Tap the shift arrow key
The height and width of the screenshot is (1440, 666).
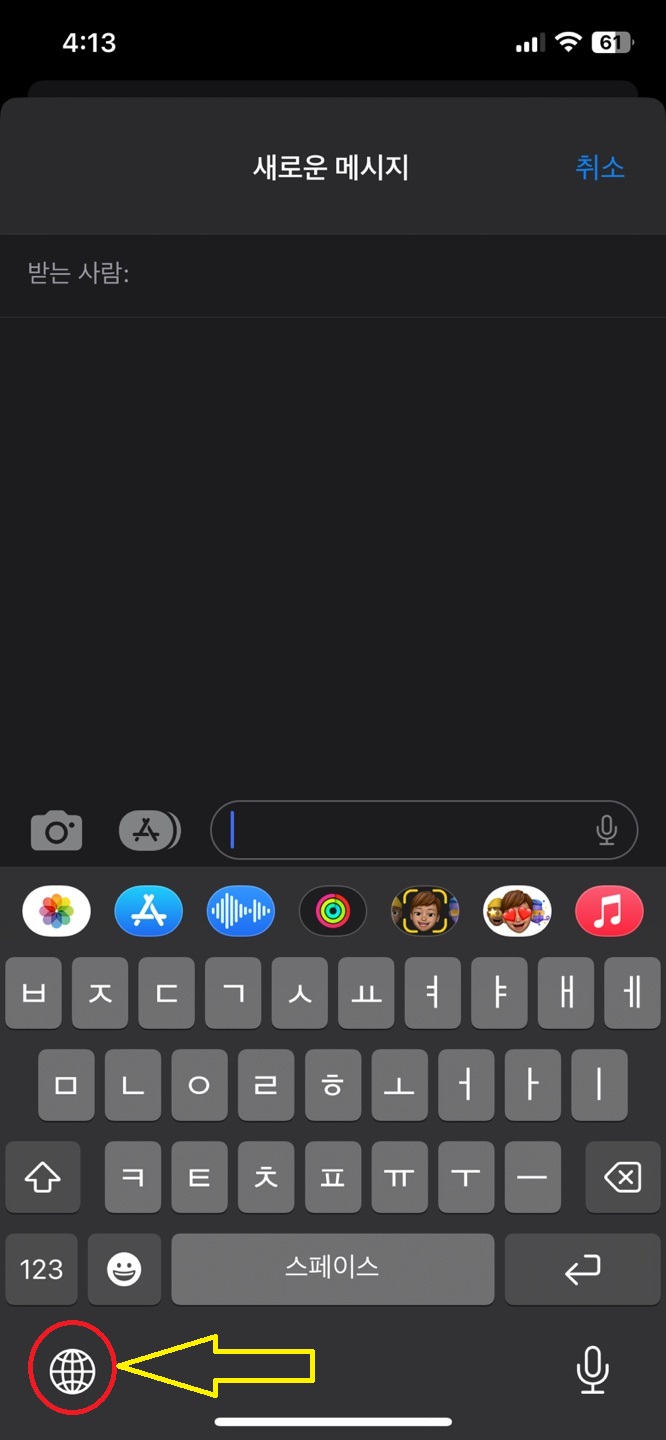coord(42,1177)
